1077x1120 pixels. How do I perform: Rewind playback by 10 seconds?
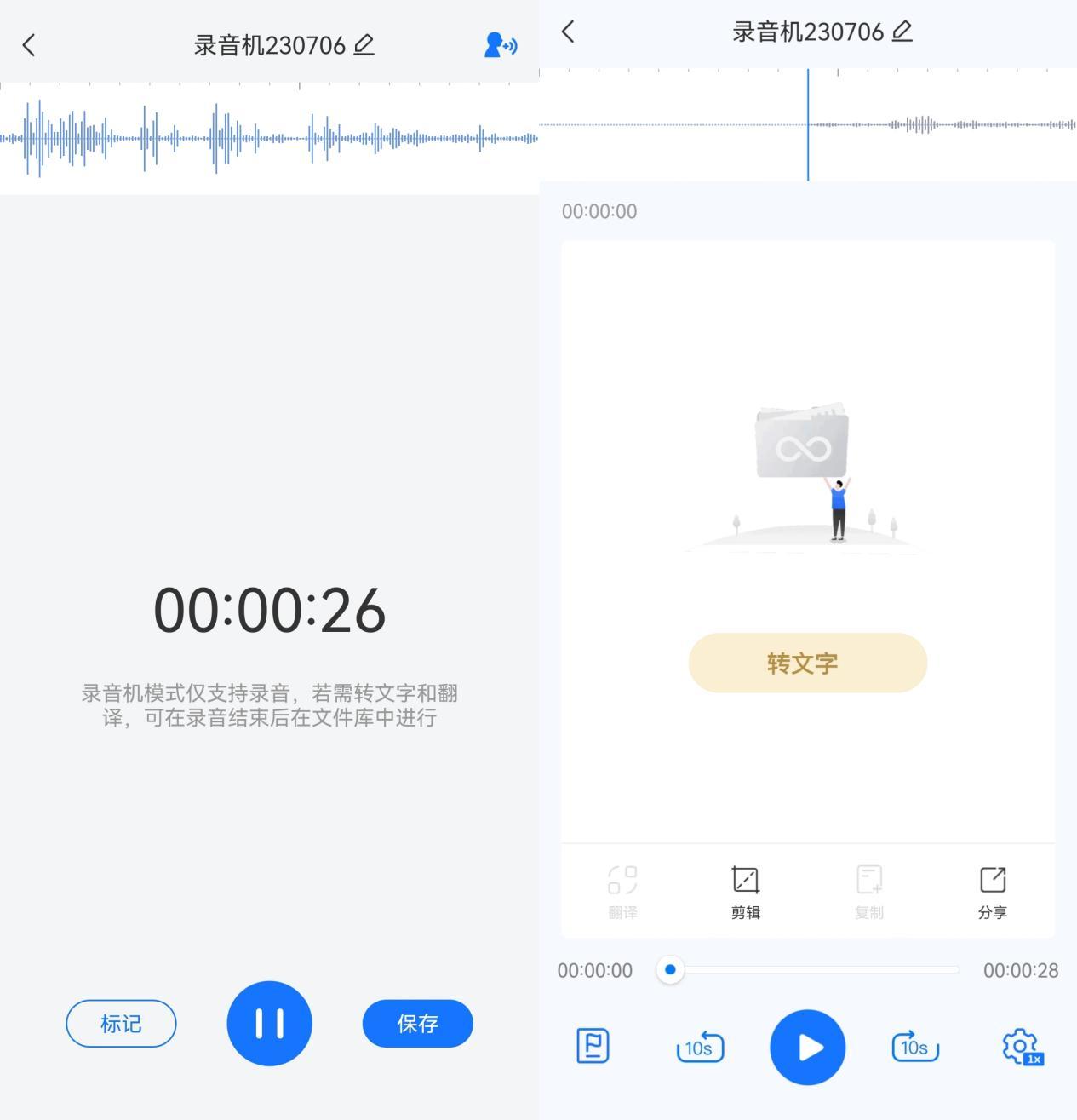click(700, 1047)
